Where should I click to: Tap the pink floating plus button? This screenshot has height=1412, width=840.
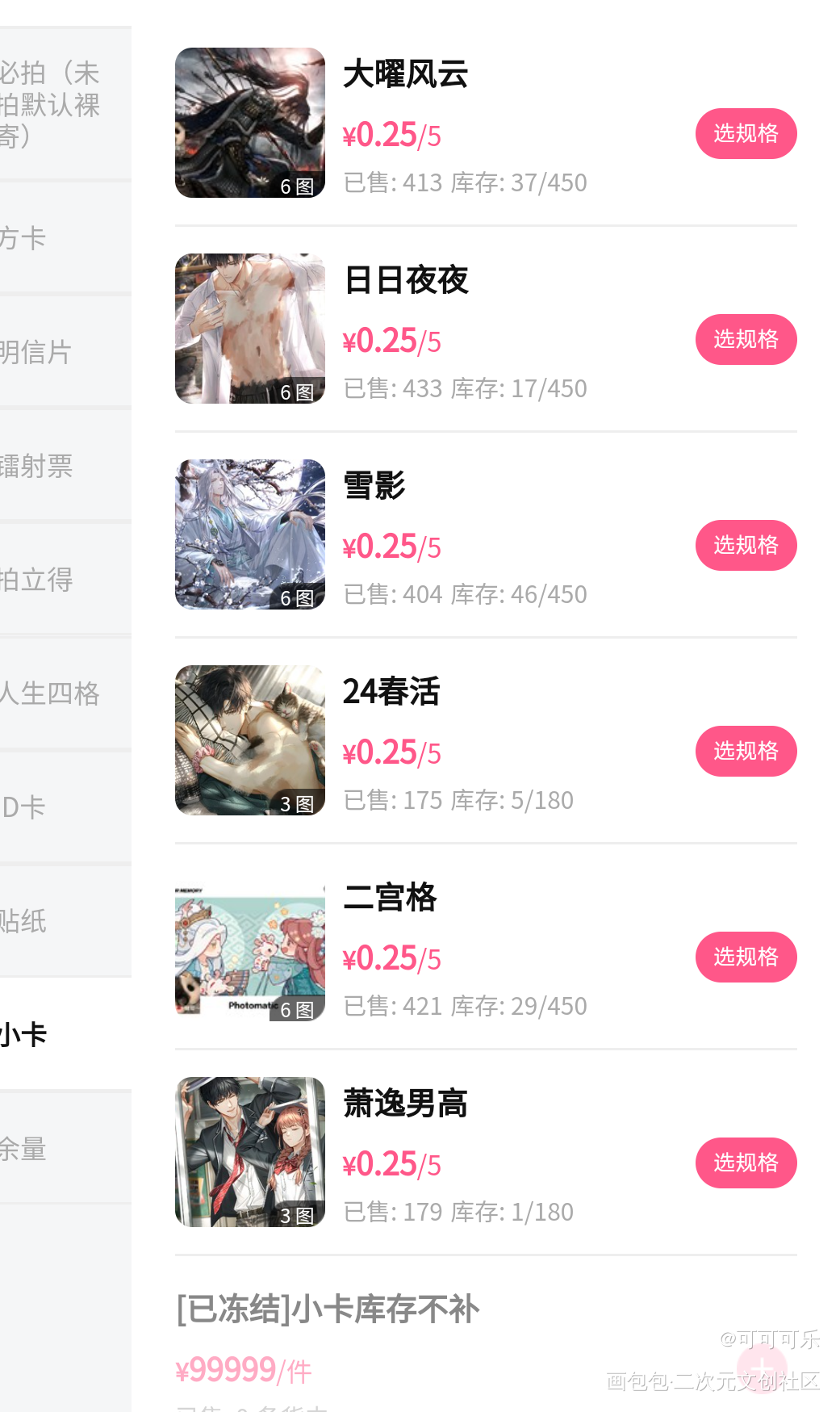coord(762,1369)
